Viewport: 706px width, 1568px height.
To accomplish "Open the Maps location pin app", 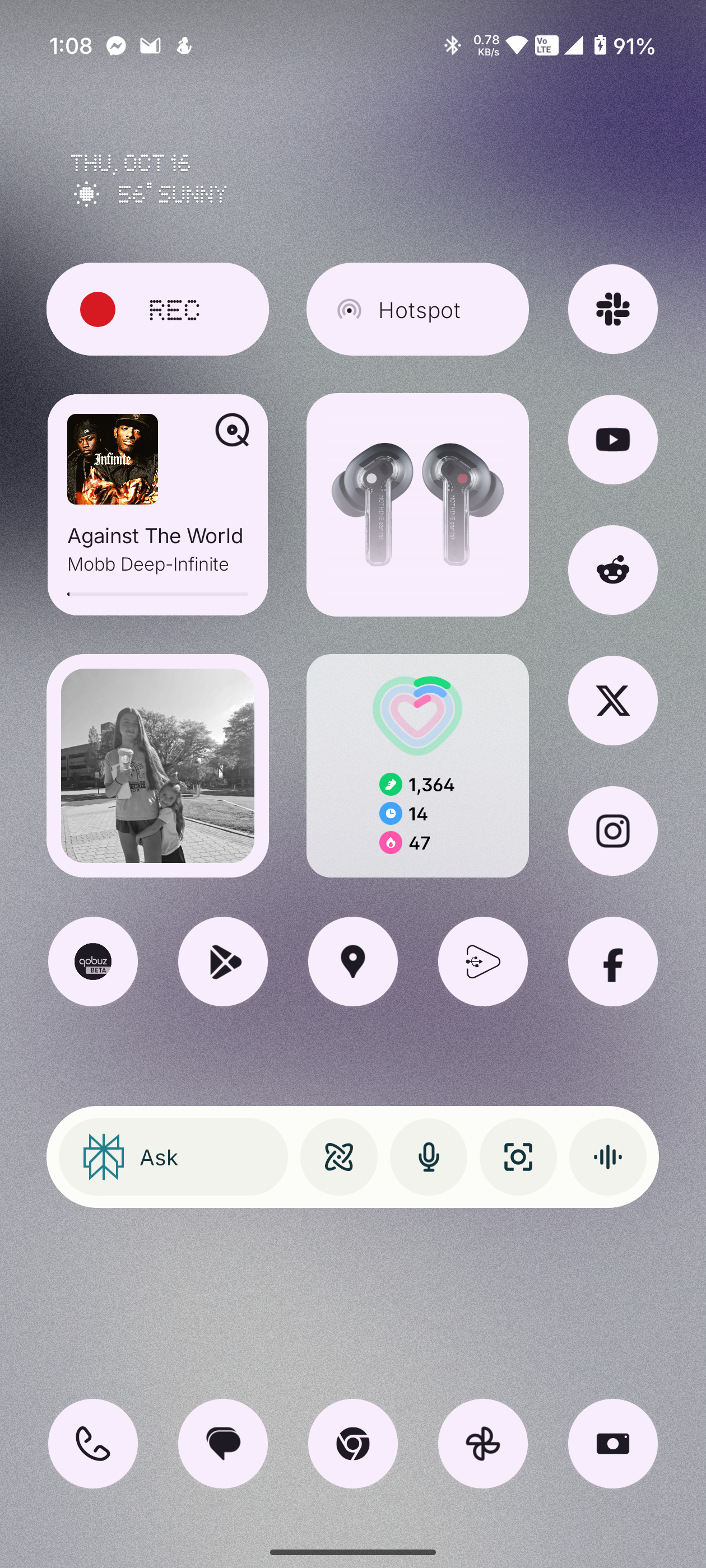I will tap(352, 962).
